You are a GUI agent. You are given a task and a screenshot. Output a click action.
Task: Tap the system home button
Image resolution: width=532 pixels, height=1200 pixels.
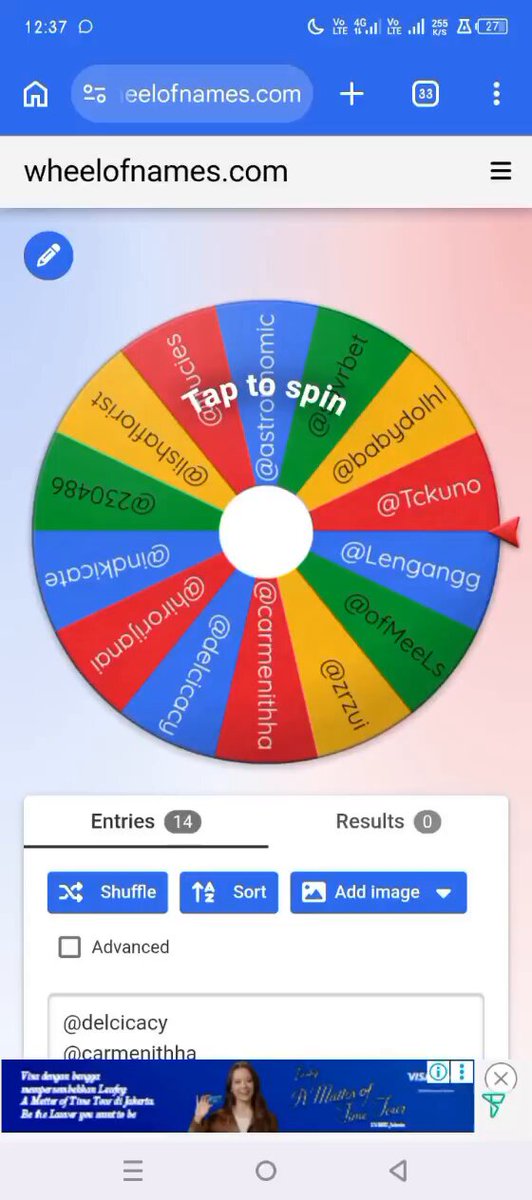coord(266,1170)
